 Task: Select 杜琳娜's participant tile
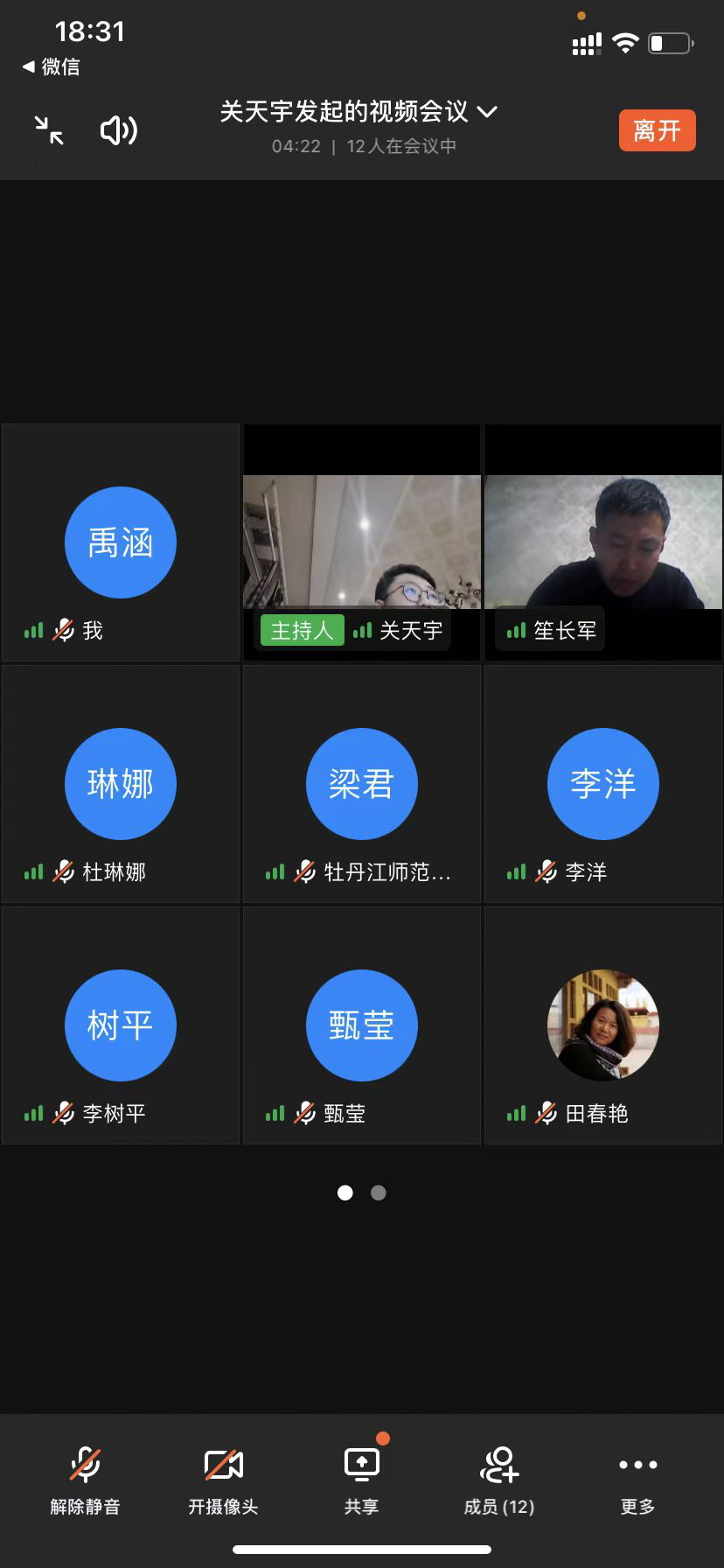121,784
